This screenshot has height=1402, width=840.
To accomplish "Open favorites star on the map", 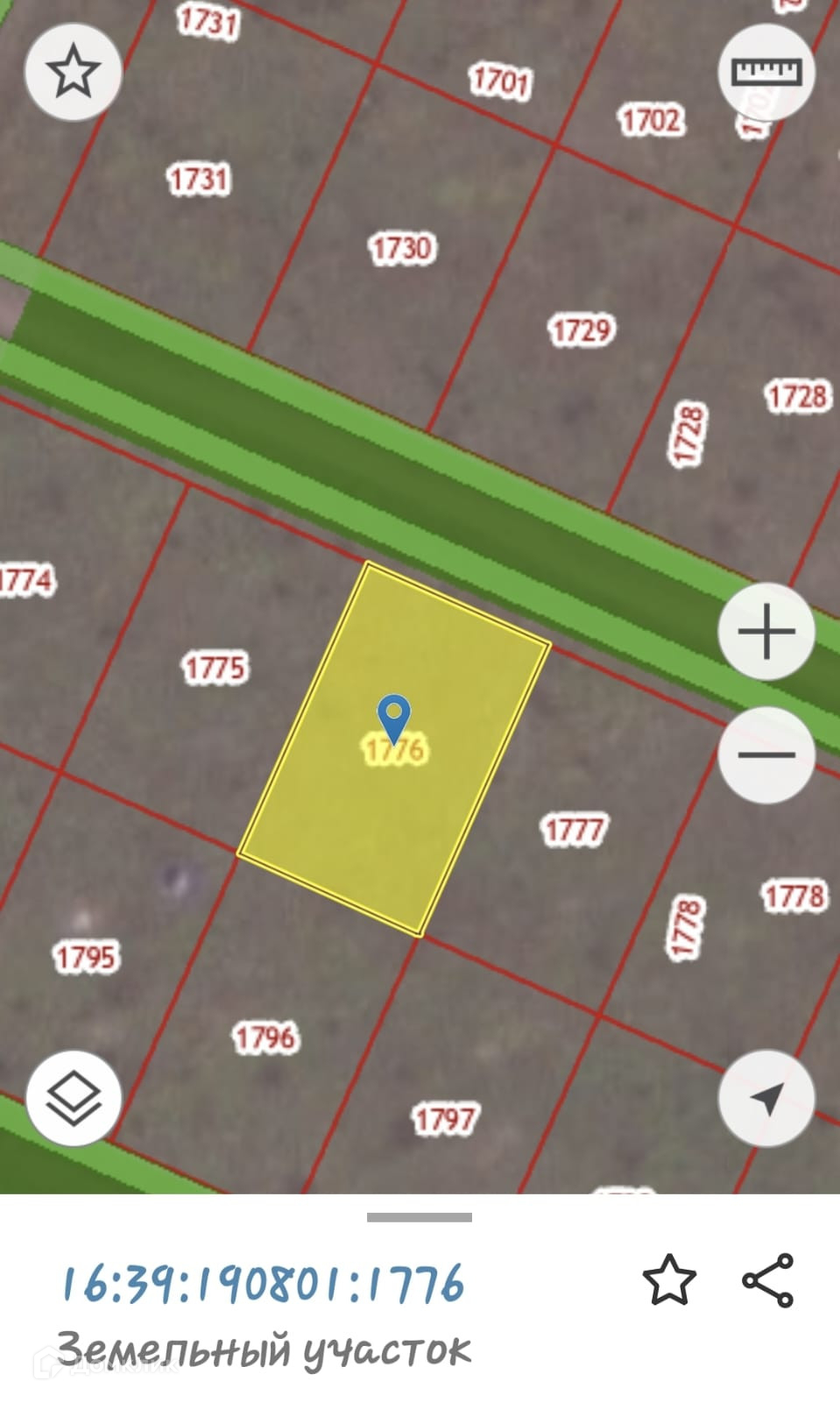I will 73,72.
